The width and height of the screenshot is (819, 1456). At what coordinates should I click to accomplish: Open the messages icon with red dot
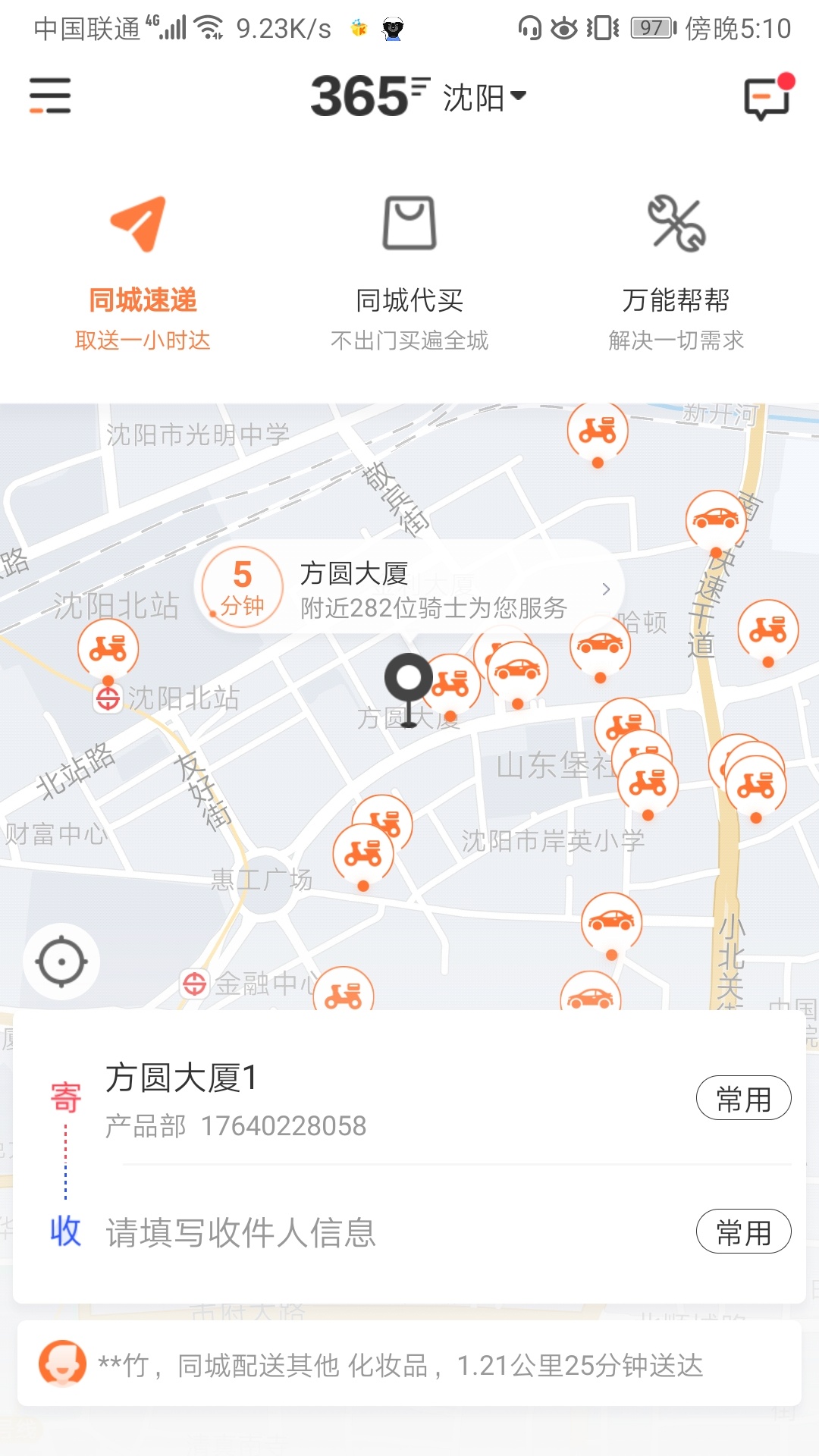tap(767, 98)
